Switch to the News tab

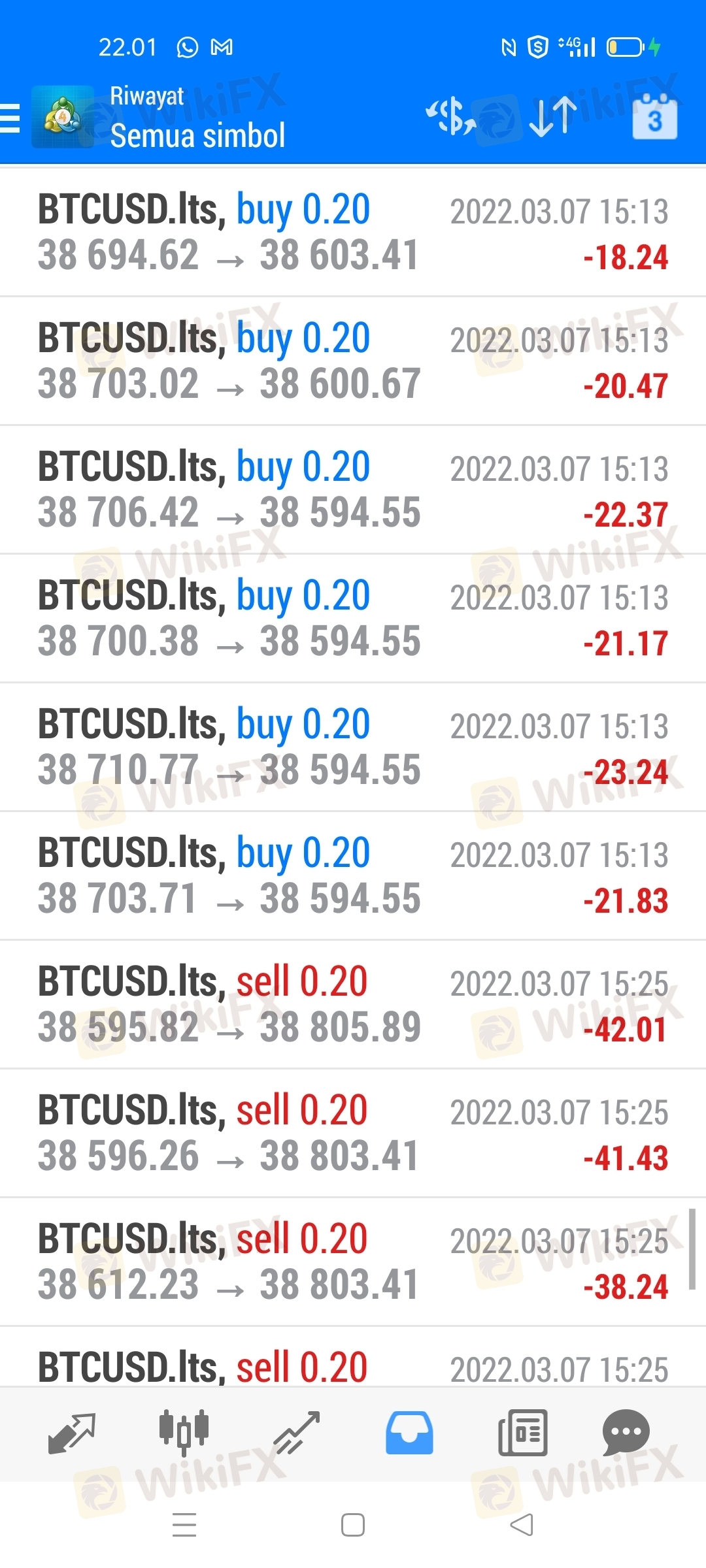click(522, 1433)
